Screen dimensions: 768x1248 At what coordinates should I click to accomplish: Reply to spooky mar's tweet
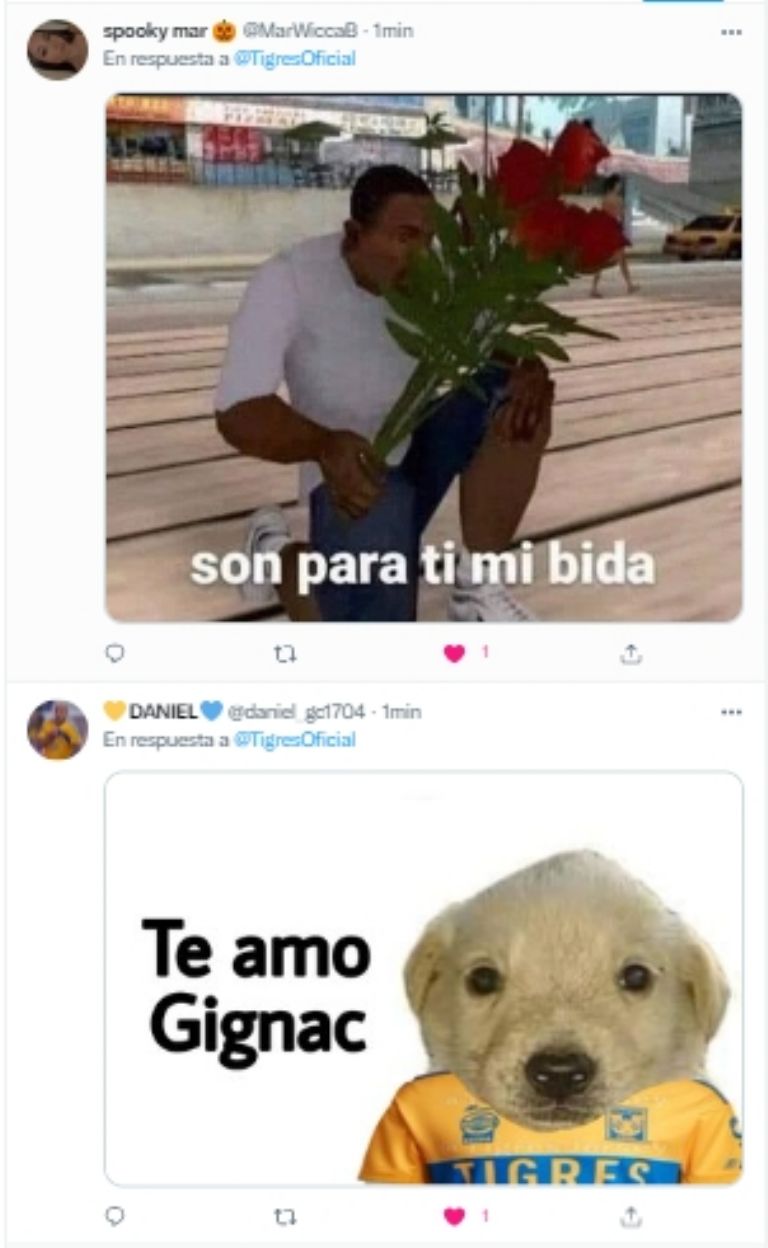[x=115, y=653]
